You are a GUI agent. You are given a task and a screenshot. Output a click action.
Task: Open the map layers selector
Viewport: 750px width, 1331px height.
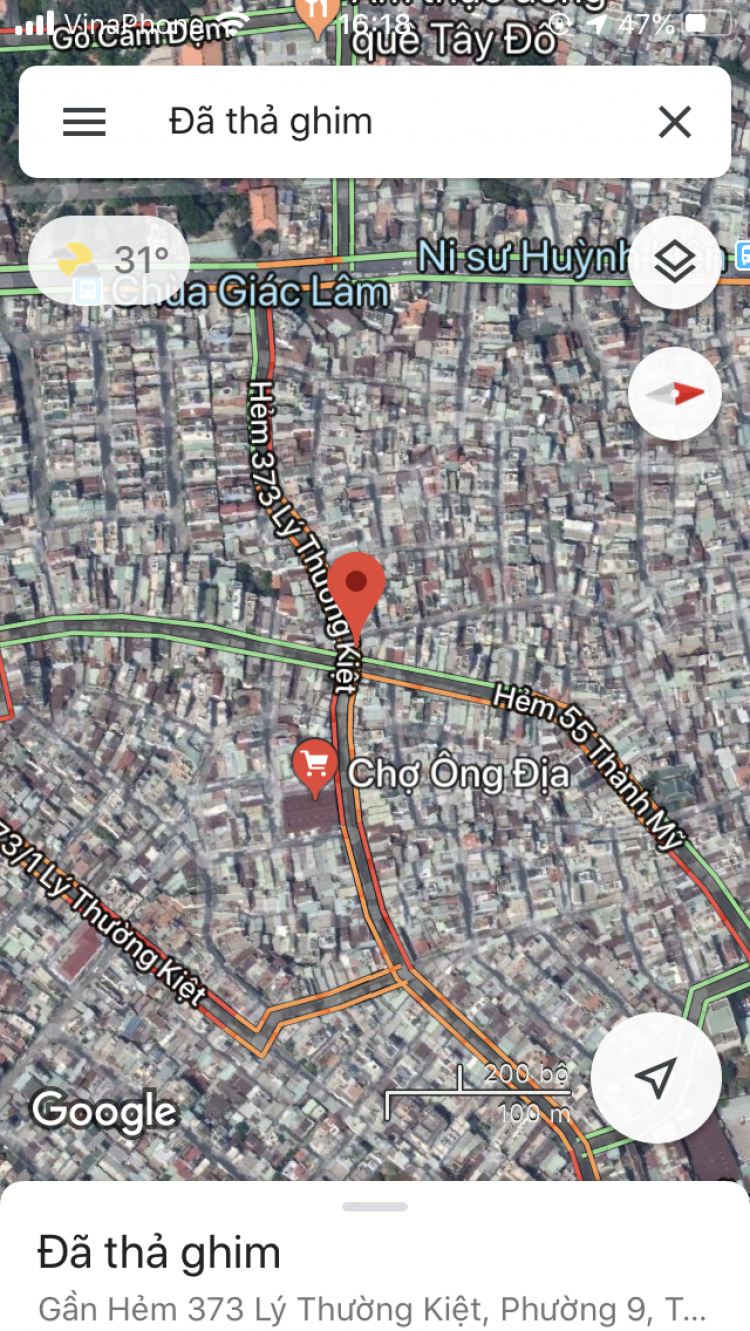675,263
